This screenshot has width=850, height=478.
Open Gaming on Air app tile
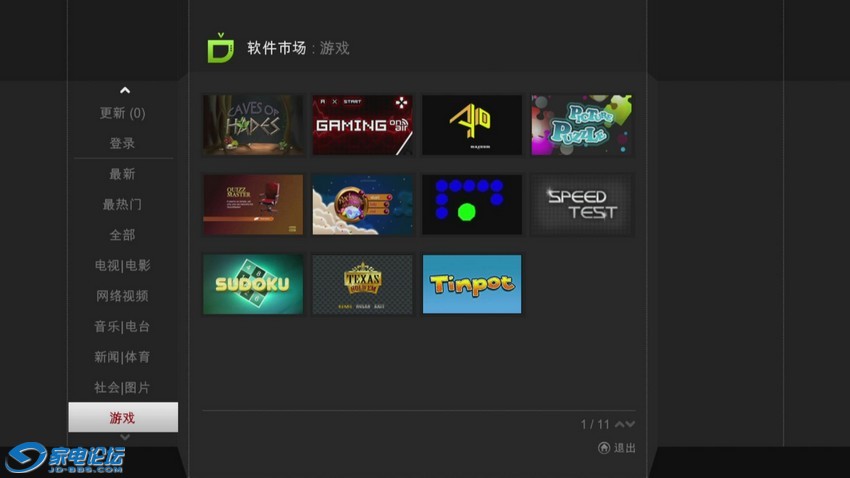[x=362, y=125]
